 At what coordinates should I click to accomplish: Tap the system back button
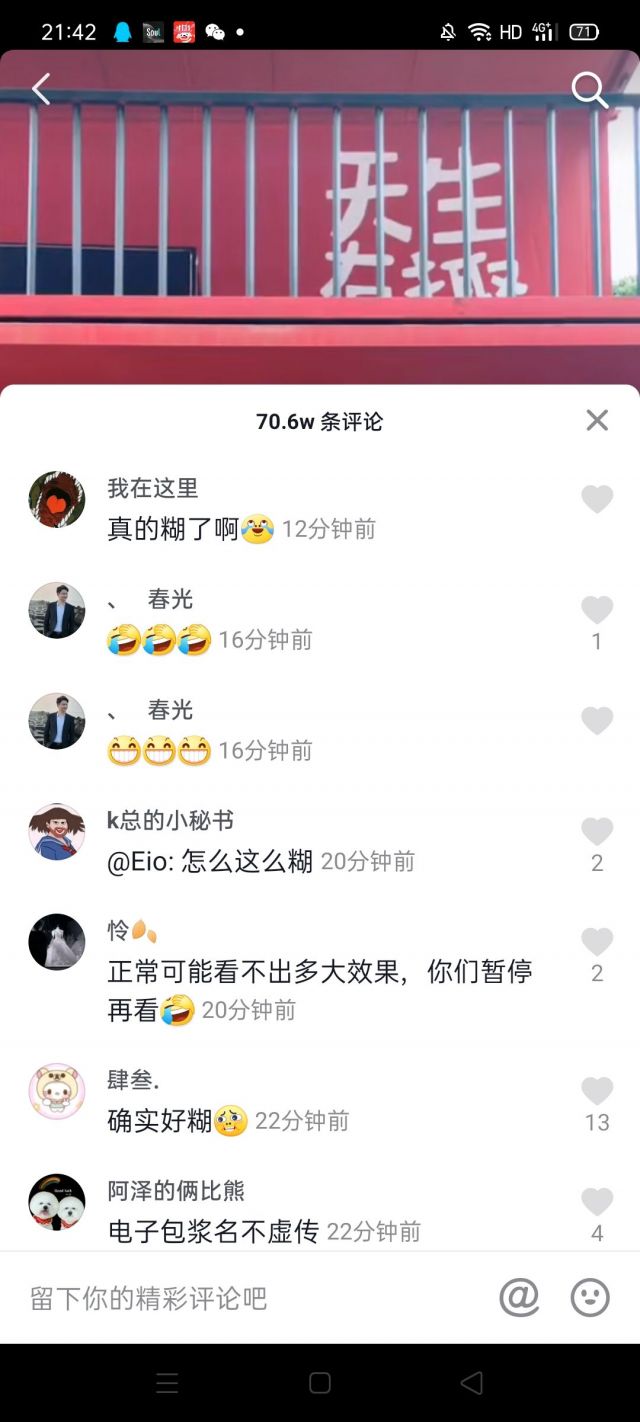tap(471, 1383)
